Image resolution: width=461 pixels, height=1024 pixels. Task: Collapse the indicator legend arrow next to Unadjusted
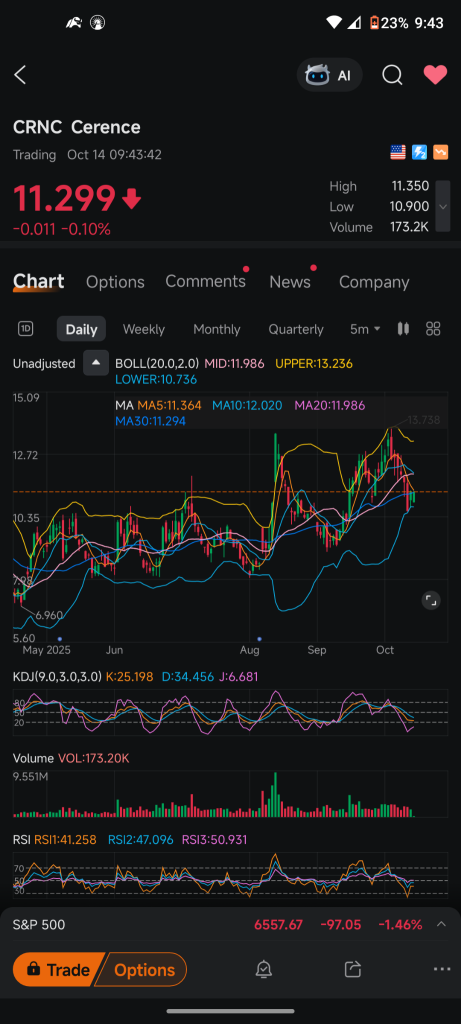tap(95, 363)
